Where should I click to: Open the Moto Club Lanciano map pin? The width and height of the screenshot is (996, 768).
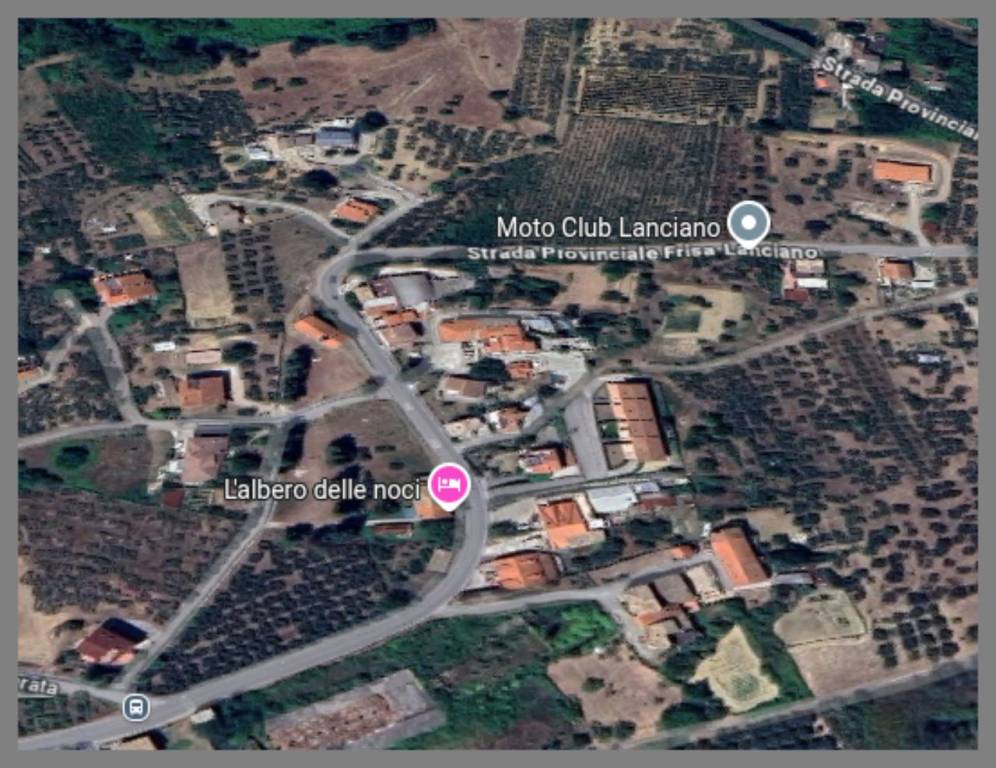pyautogui.click(x=747, y=221)
